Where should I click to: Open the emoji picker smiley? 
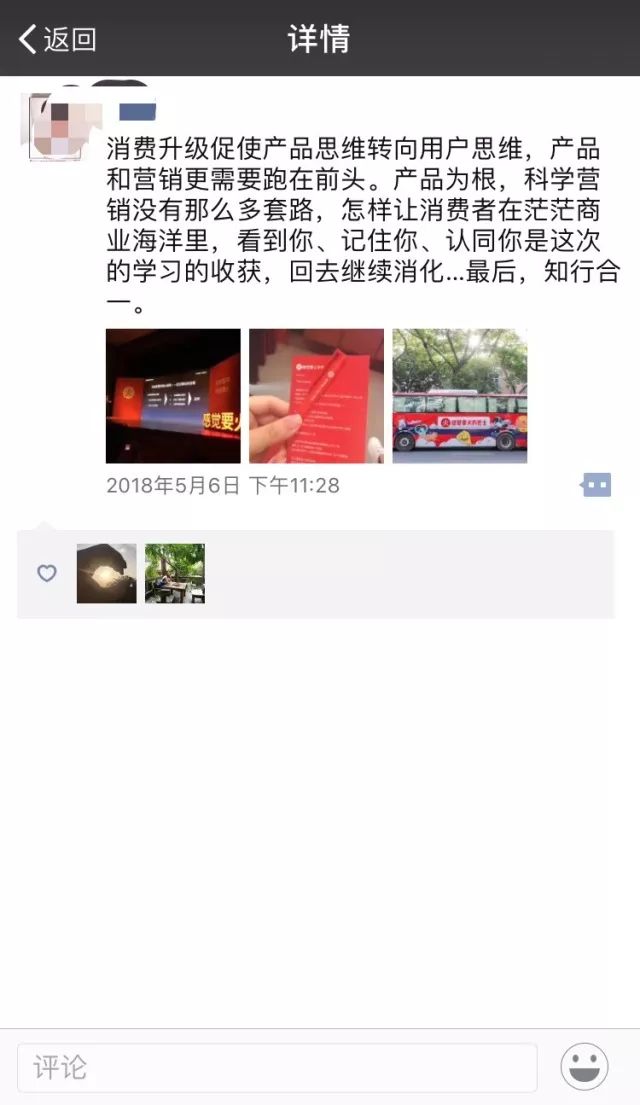click(x=584, y=1067)
